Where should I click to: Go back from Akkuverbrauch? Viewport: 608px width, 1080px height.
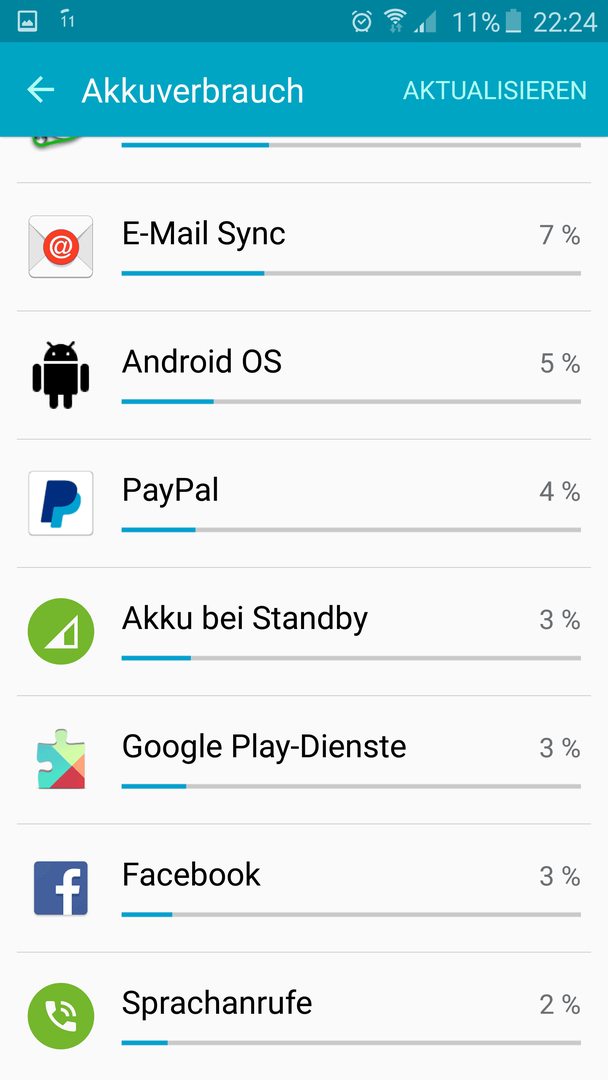(x=41, y=90)
